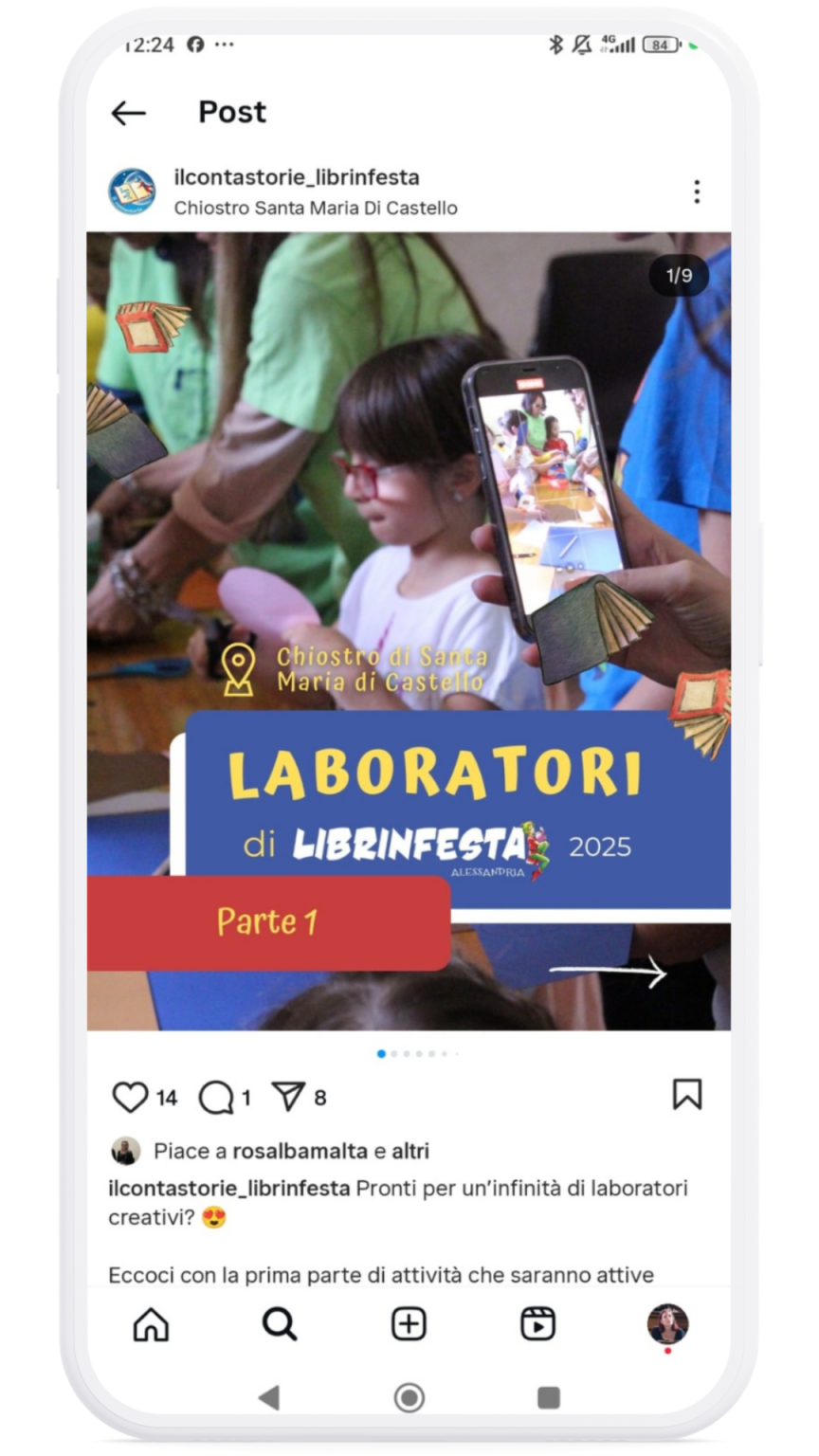Switch to the Reels tab
The image size is (819, 1456).
[x=537, y=1324]
